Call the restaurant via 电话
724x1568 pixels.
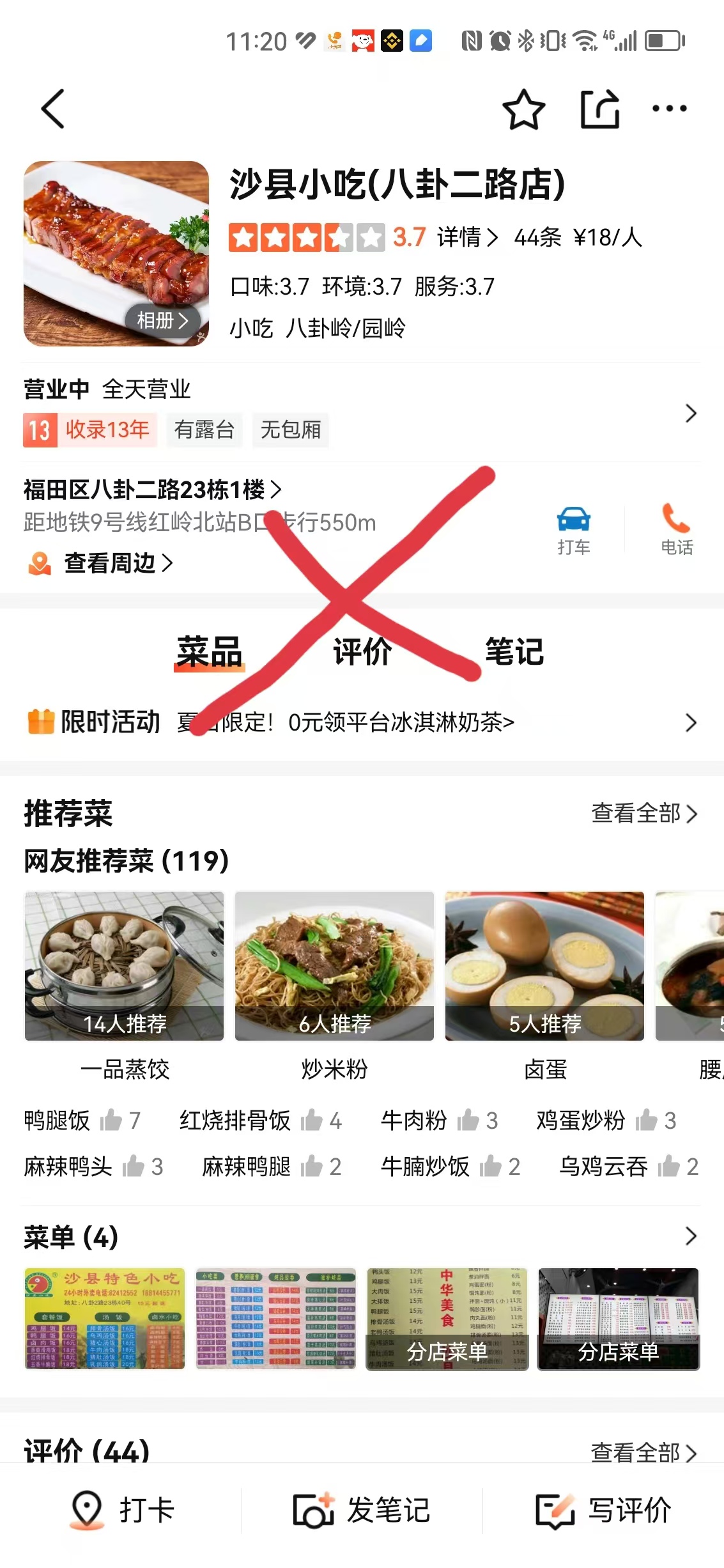click(x=676, y=530)
